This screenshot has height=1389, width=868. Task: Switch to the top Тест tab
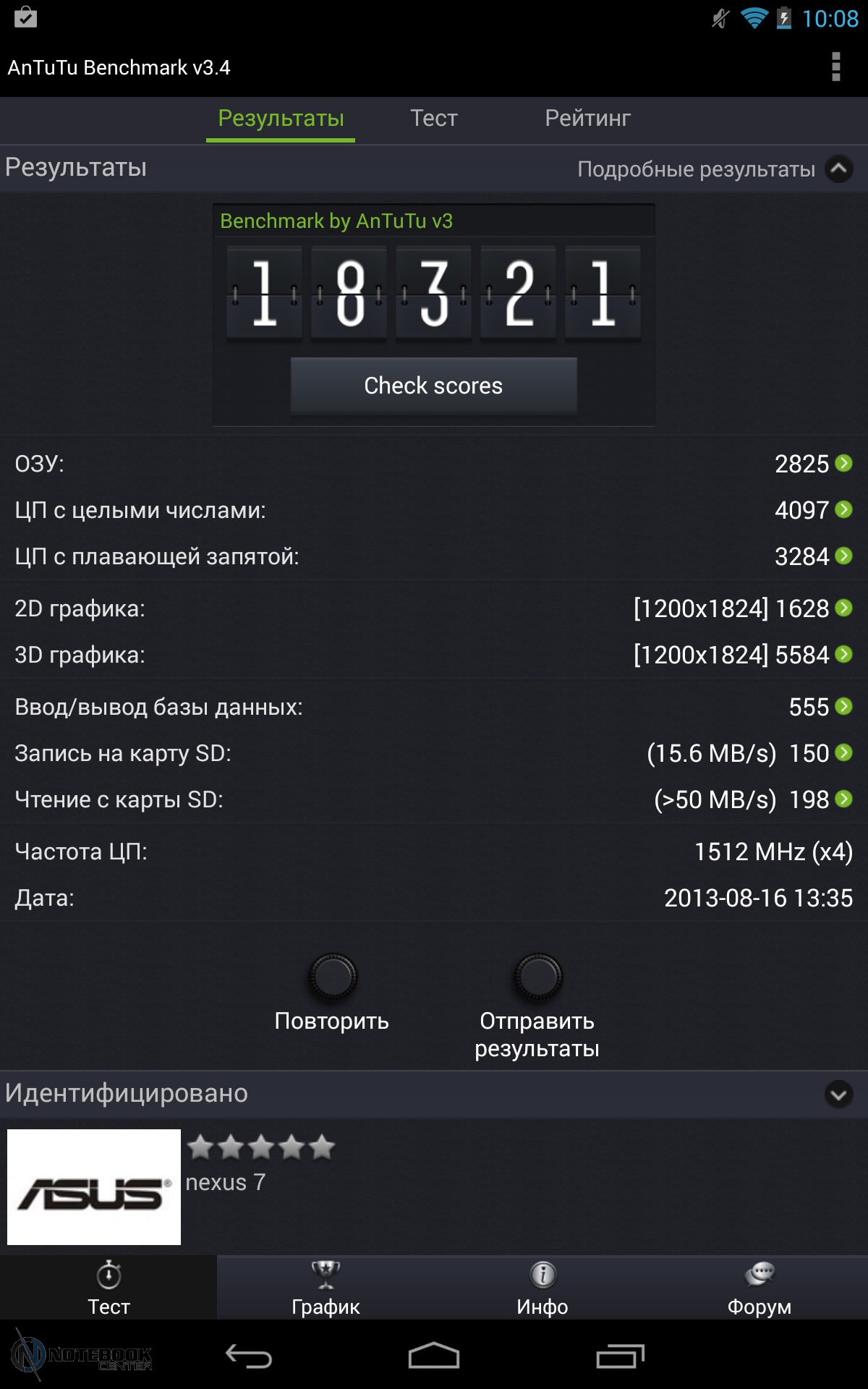pos(434,118)
